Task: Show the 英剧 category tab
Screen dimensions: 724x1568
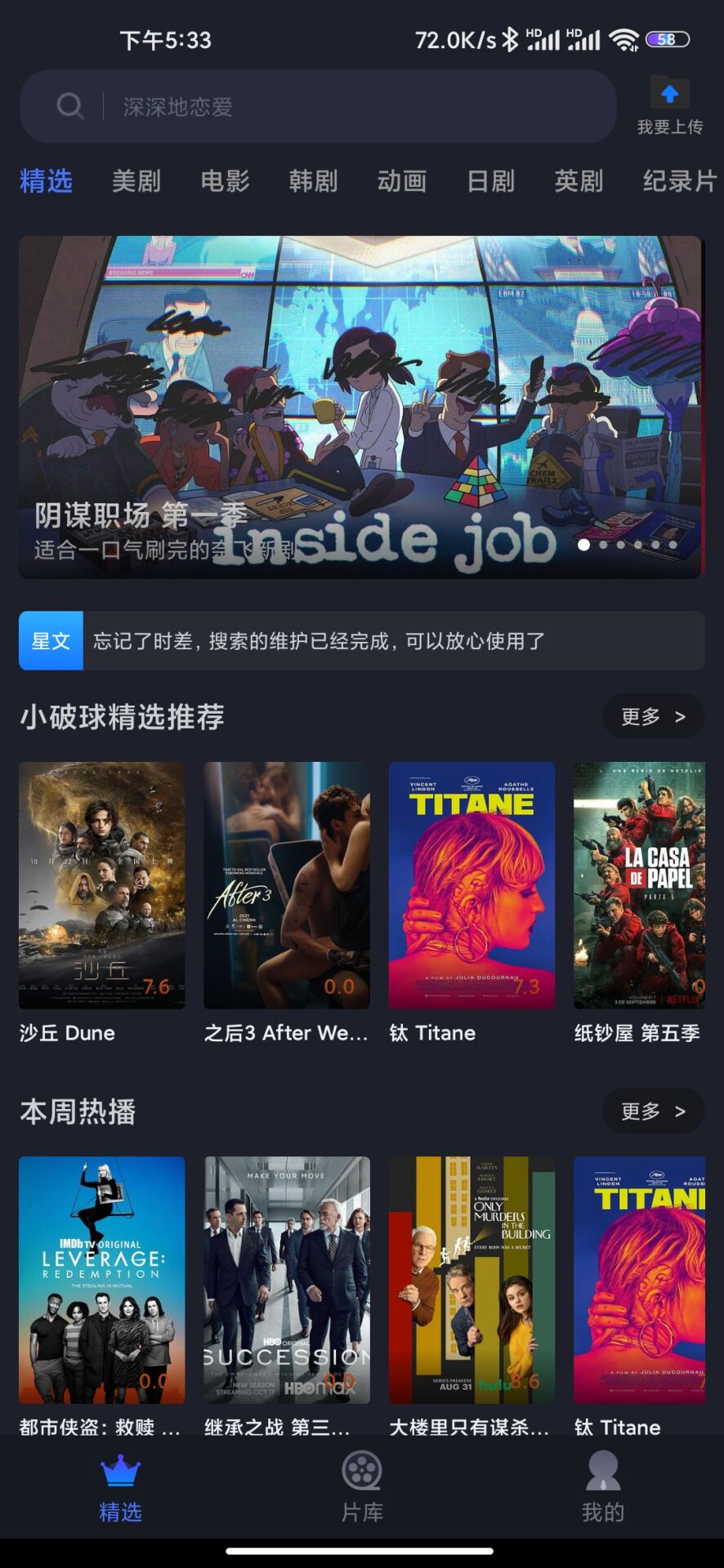Action: point(579,180)
